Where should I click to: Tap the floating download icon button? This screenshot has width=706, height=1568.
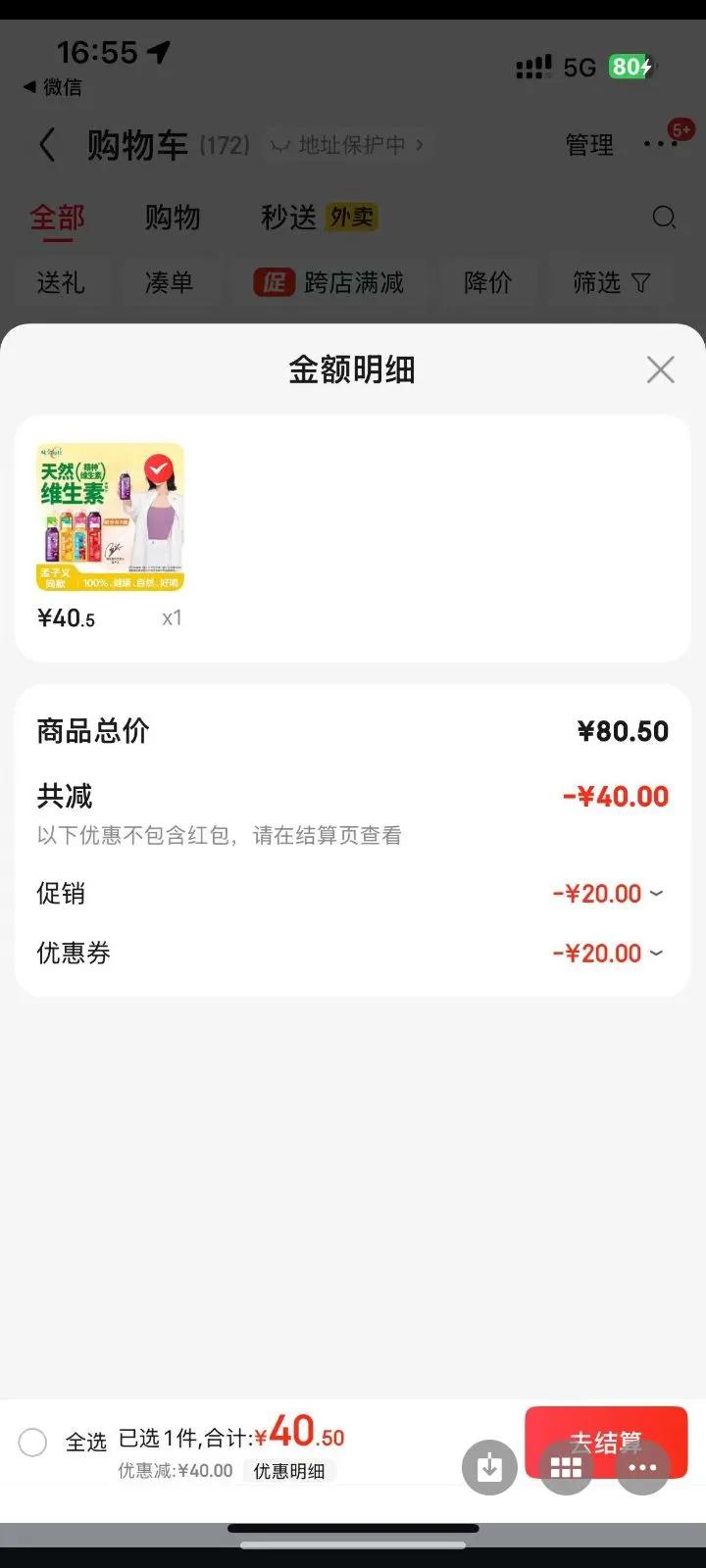coord(489,1467)
